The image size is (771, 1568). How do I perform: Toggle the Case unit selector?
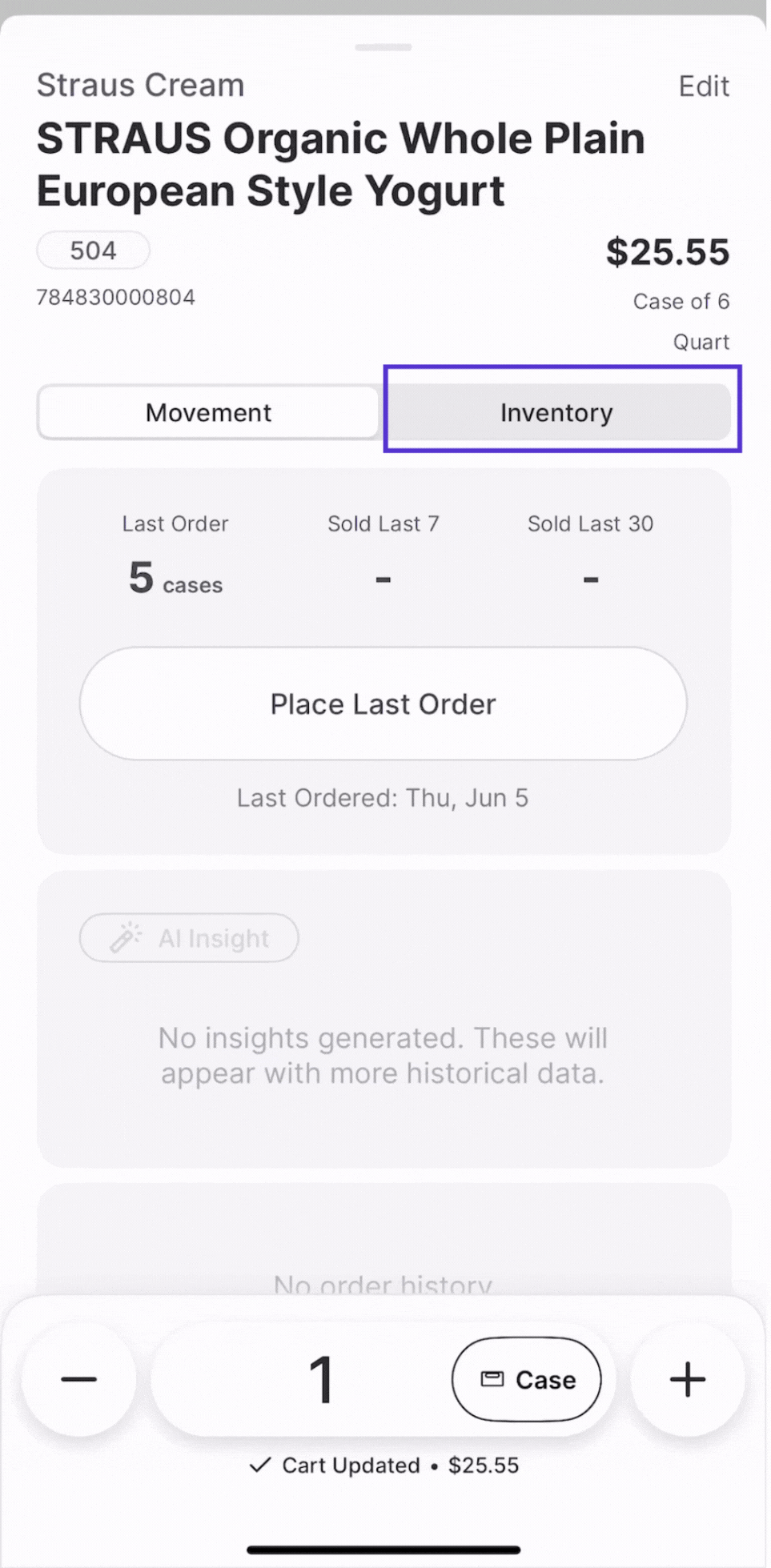[x=528, y=1378]
